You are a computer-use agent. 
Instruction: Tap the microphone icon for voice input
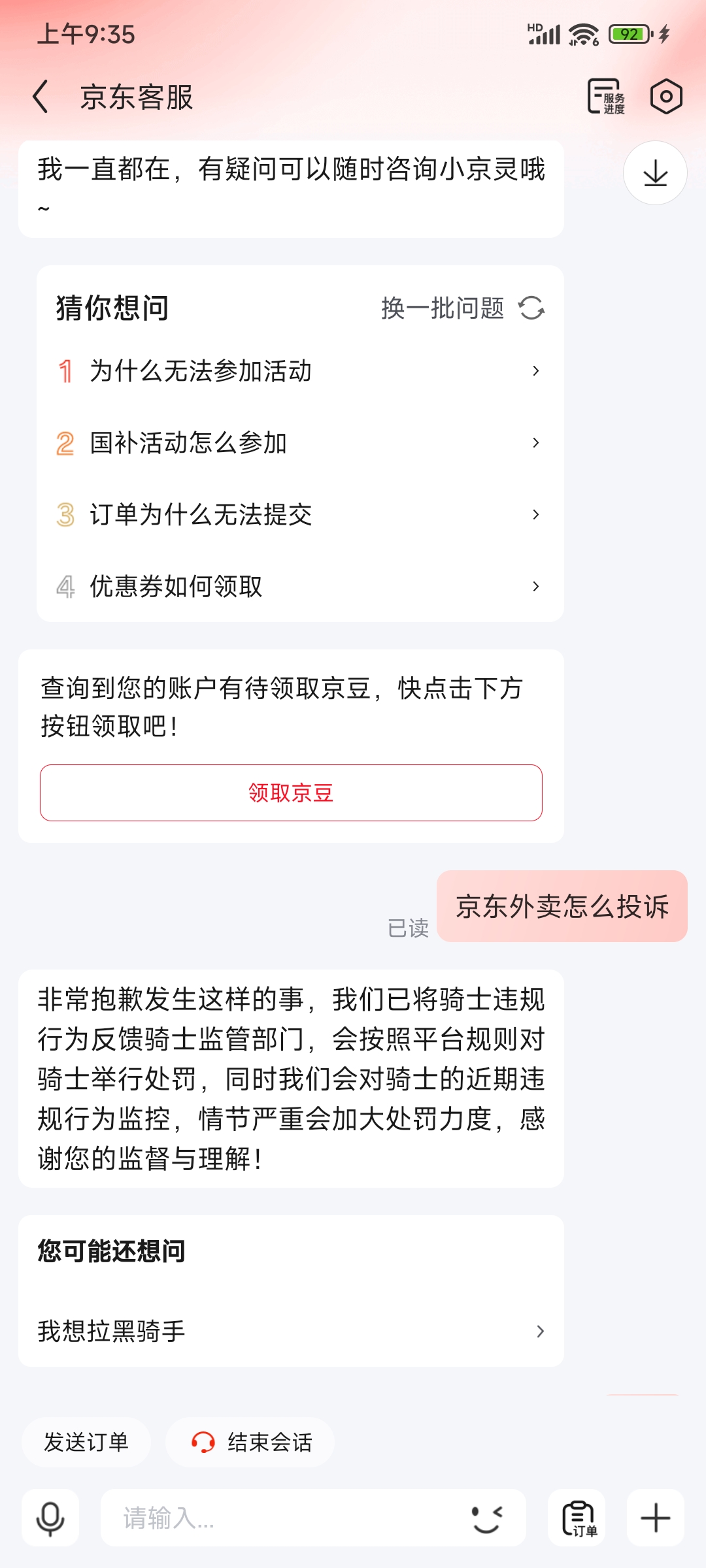pos(50,1518)
